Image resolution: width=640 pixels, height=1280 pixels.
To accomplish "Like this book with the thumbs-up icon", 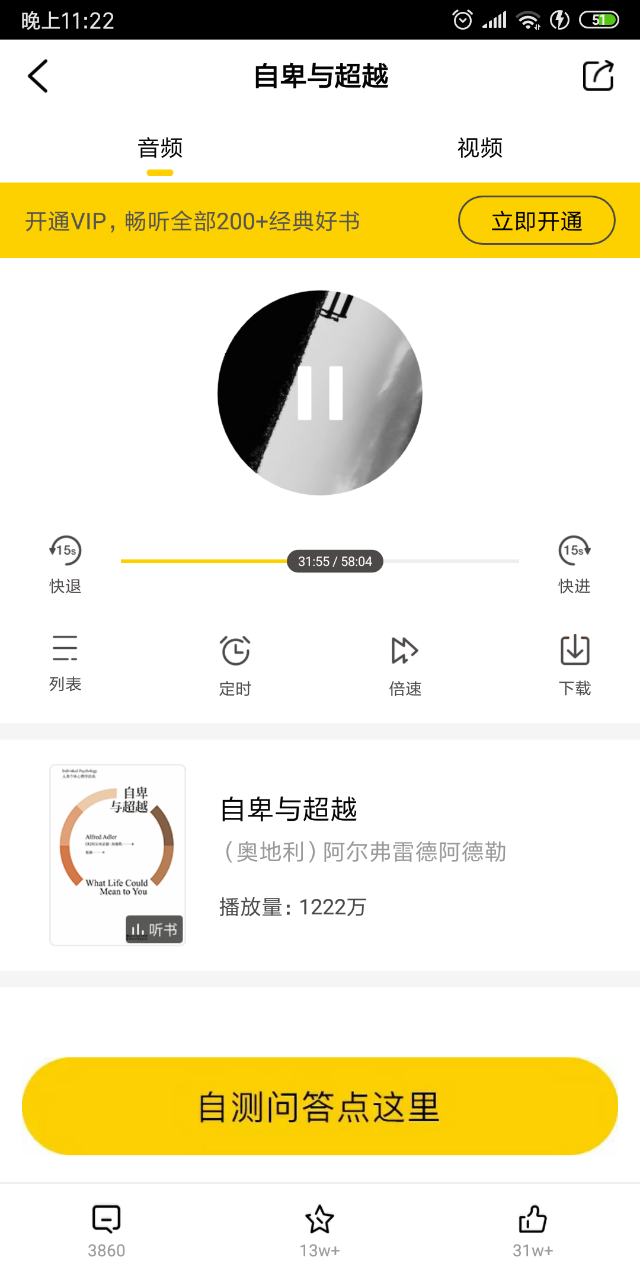I will (x=533, y=1231).
